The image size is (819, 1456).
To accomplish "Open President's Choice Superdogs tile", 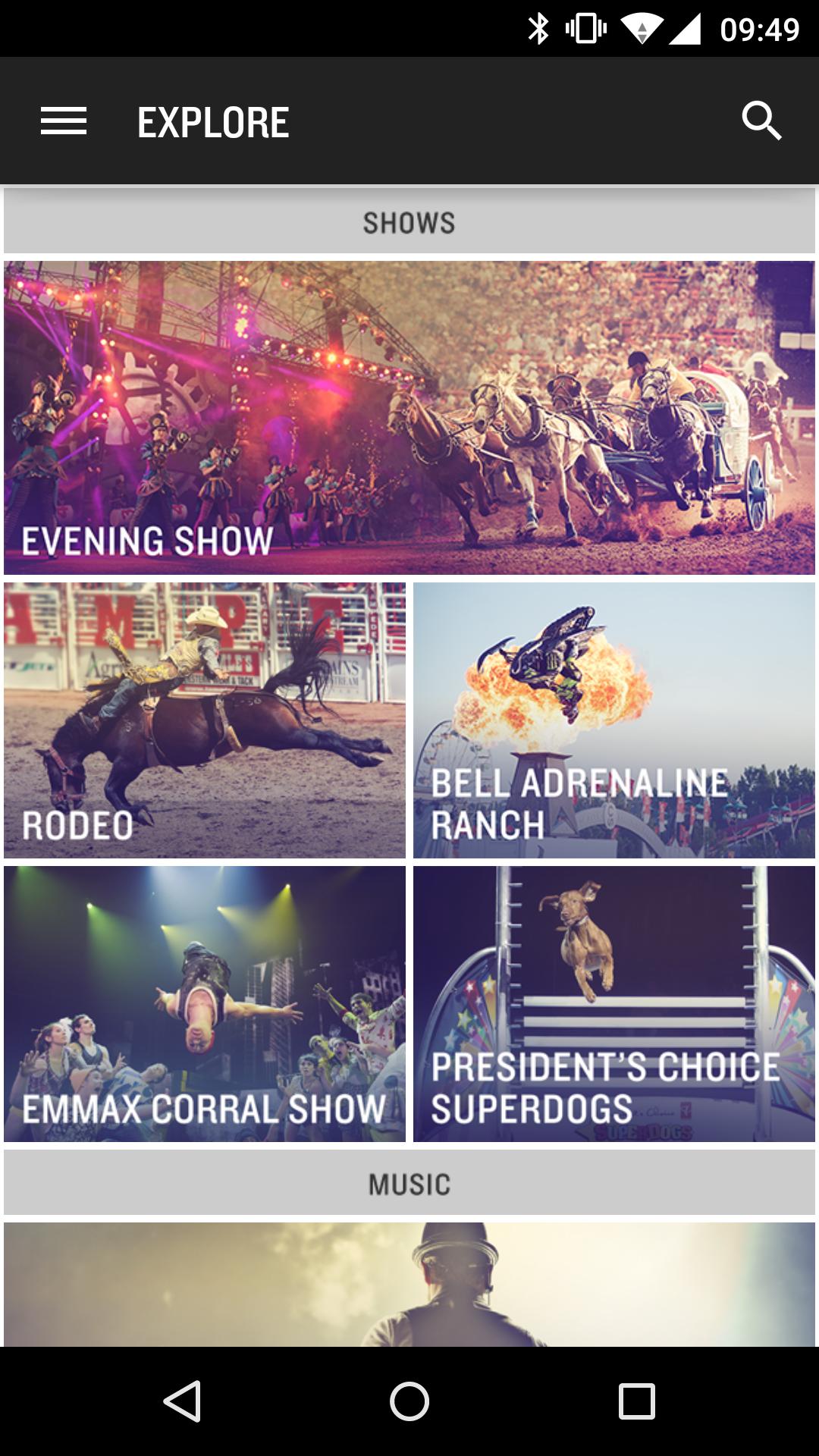I will click(x=614, y=1003).
